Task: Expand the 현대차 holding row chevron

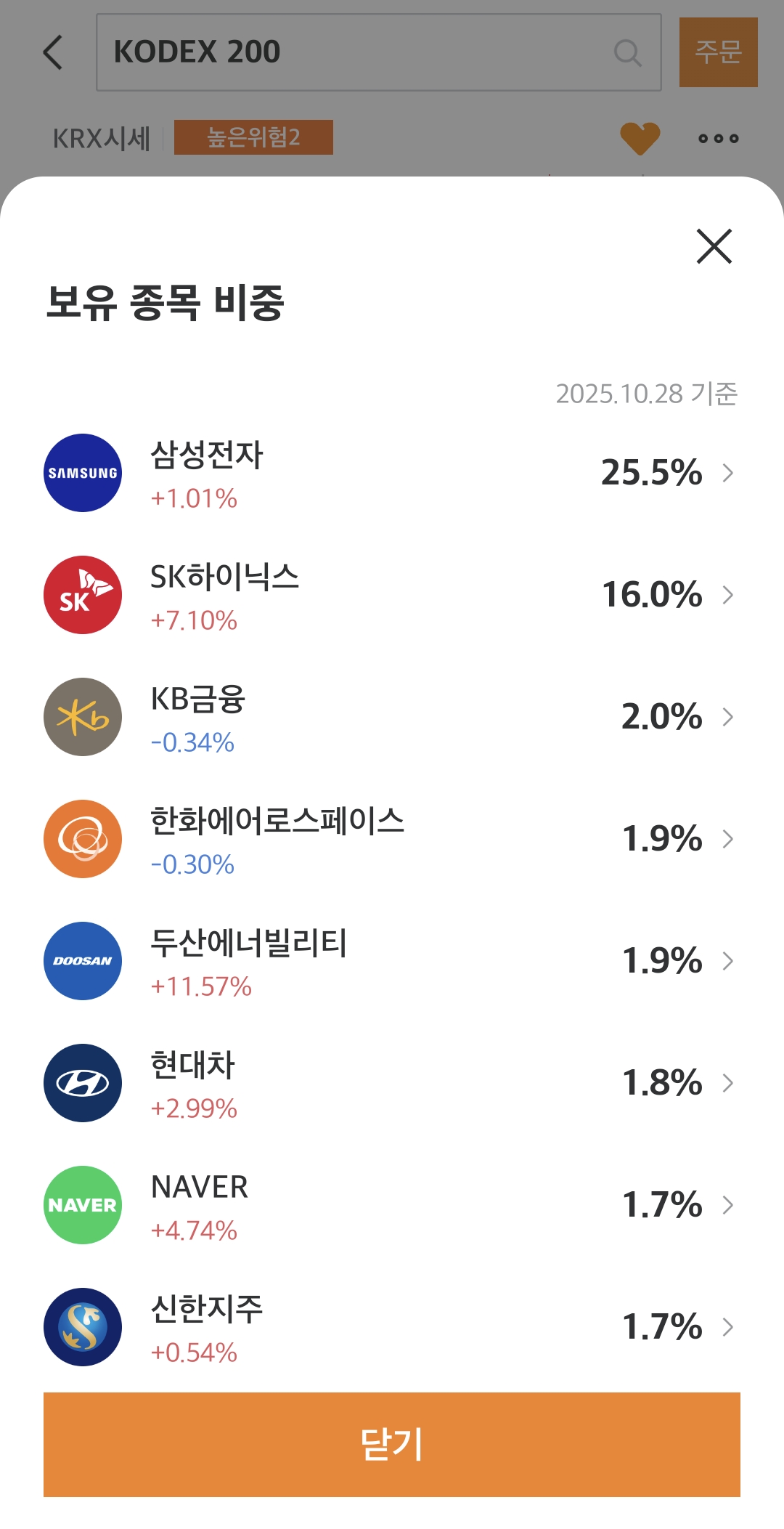Action: [x=728, y=1082]
